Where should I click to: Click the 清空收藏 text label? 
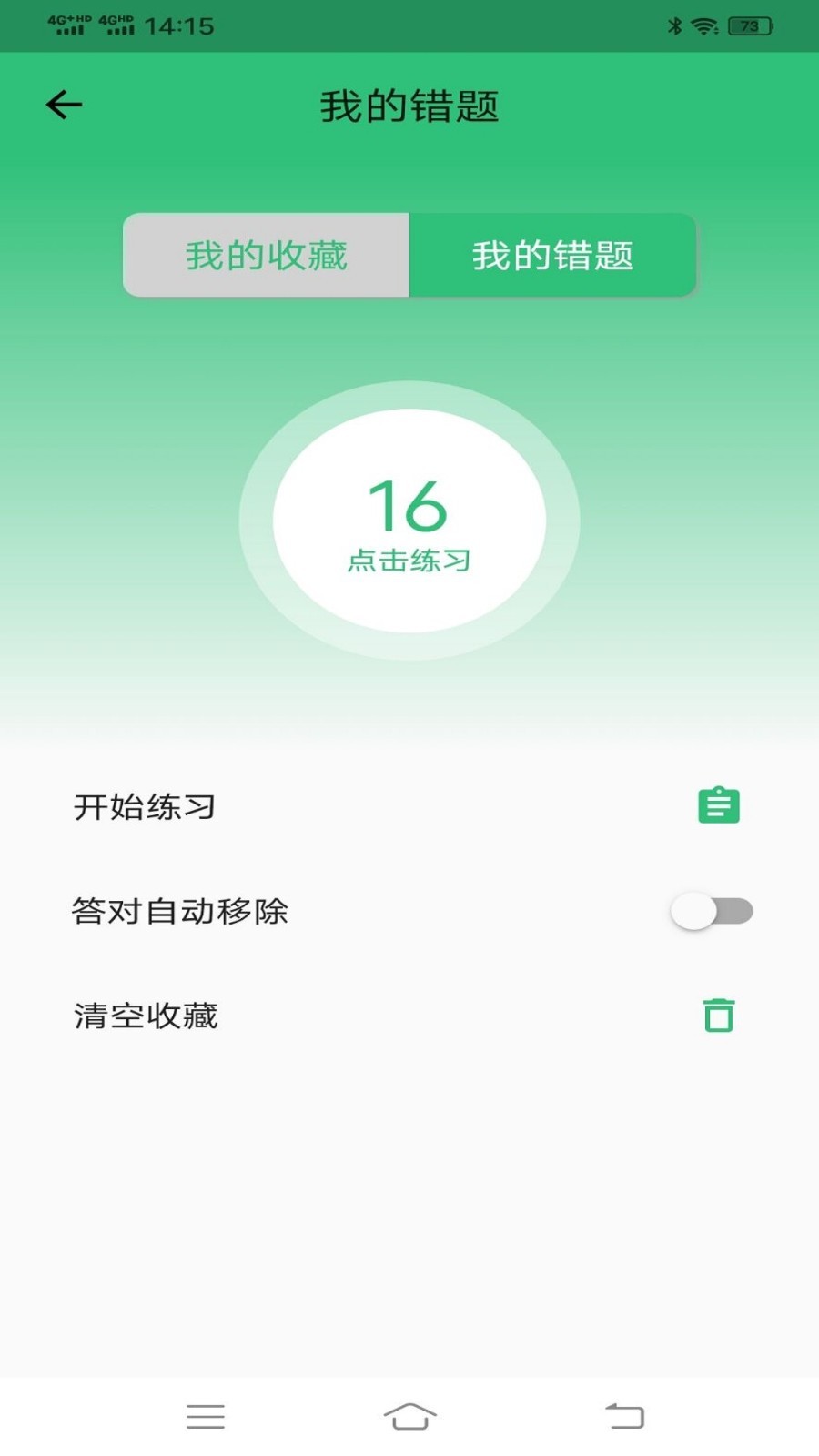146,1016
